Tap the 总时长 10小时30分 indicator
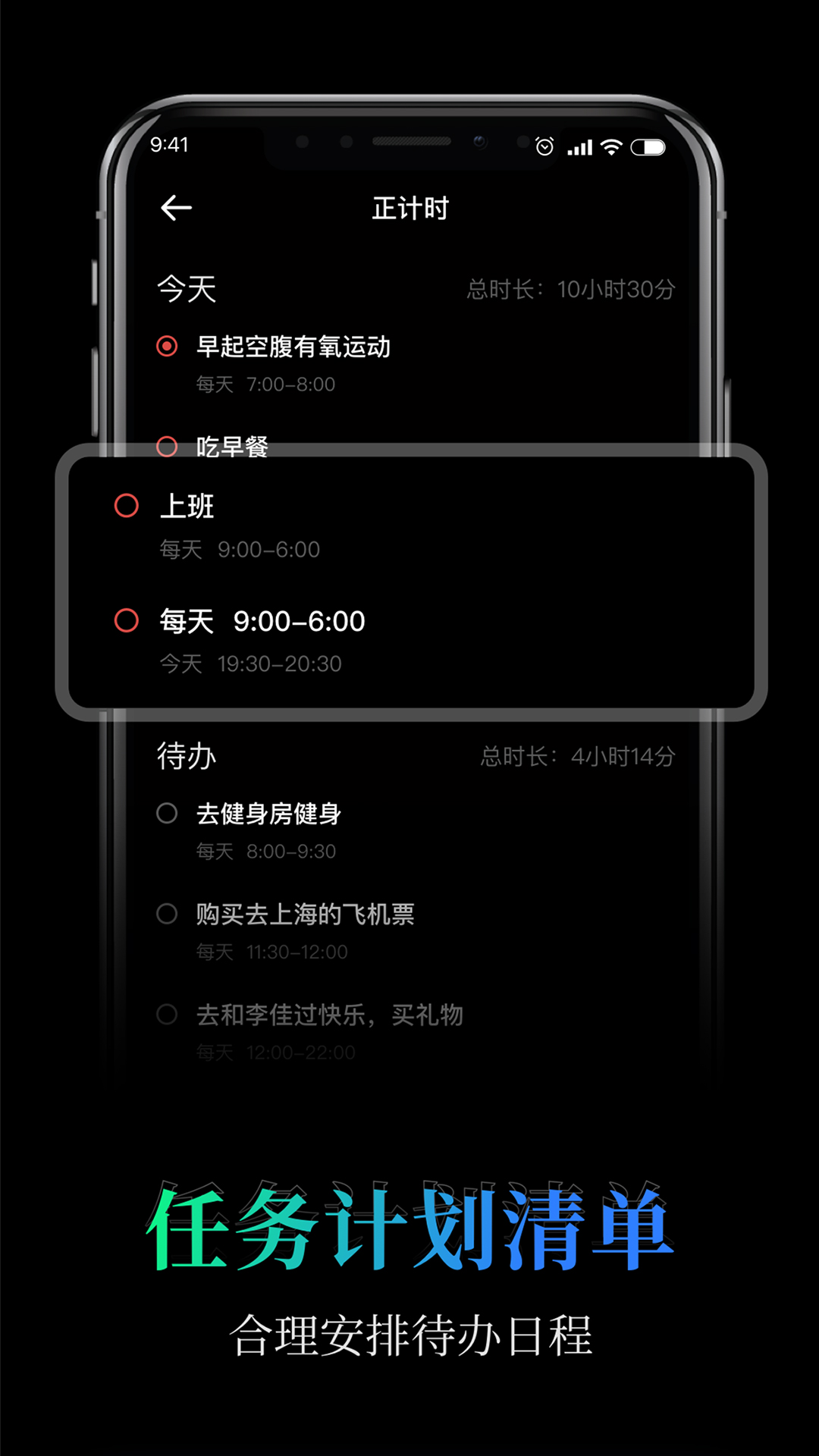This screenshot has width=819, height=1456. (x=573, y=290)
